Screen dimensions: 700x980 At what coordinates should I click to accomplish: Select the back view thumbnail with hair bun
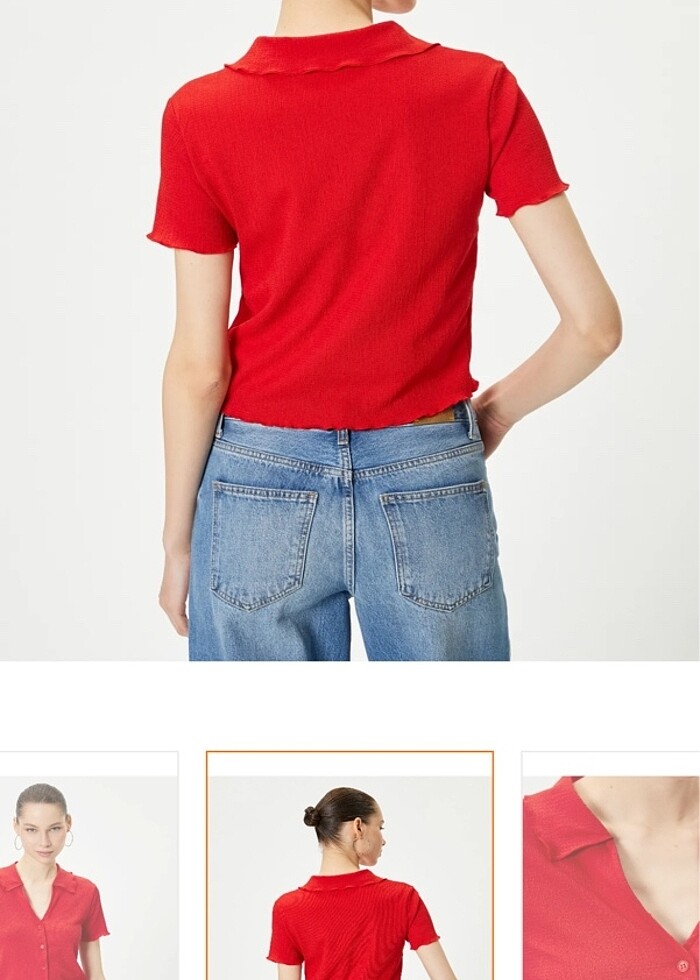click(350, 868)
